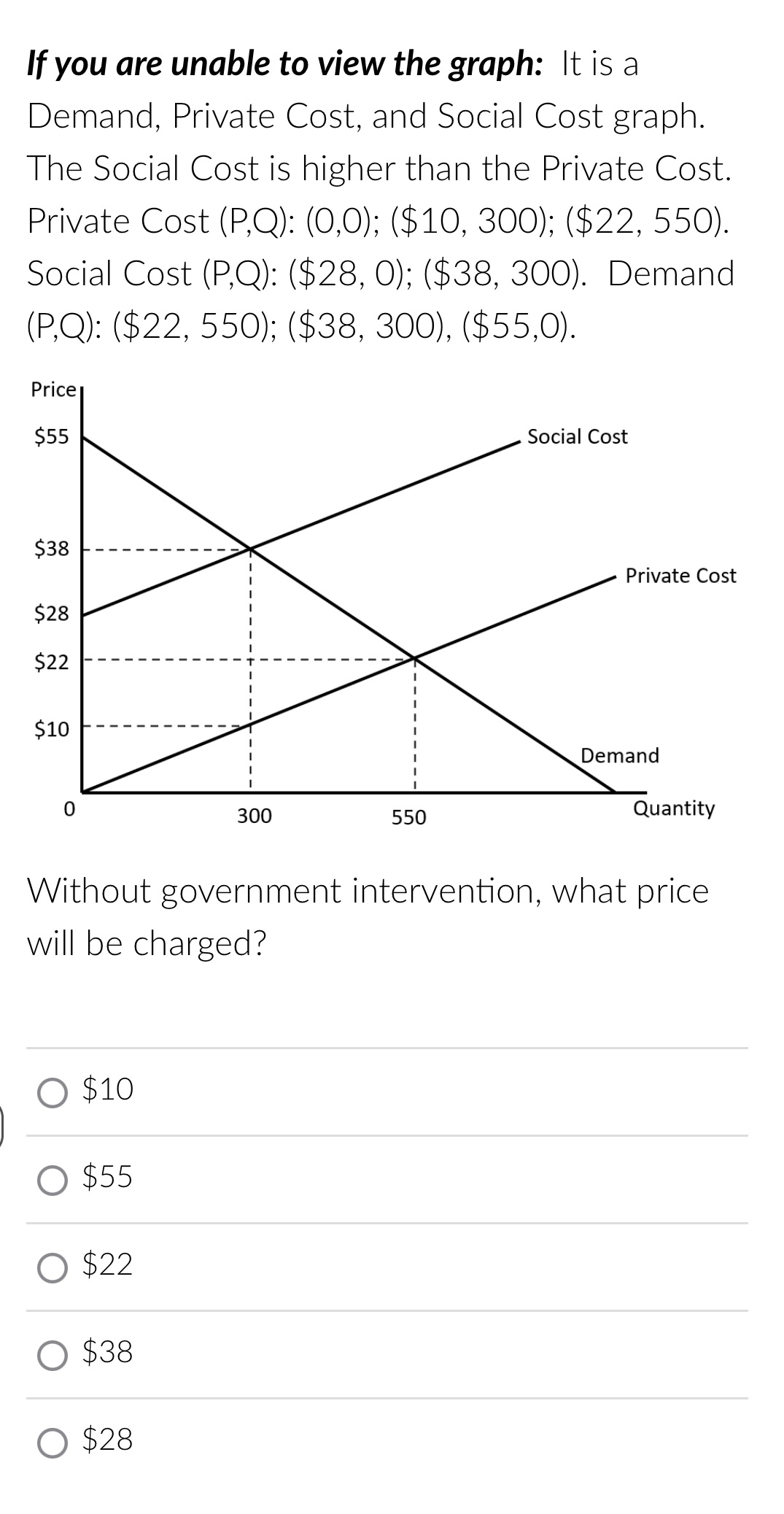This screenshot has height=1514, width=784.
Task: Click the 300 quantity marker
Action: (252, 816)
